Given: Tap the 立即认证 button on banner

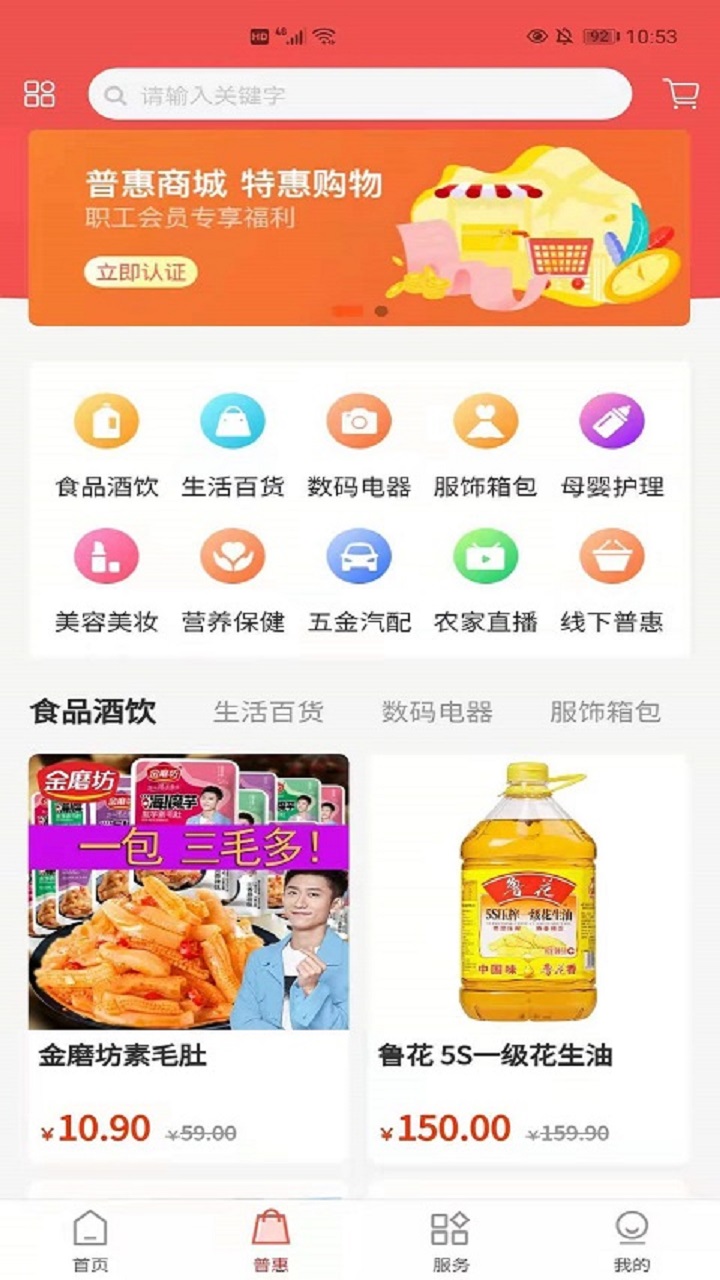Looking at the screenshot, I should [x=141, y=272].
